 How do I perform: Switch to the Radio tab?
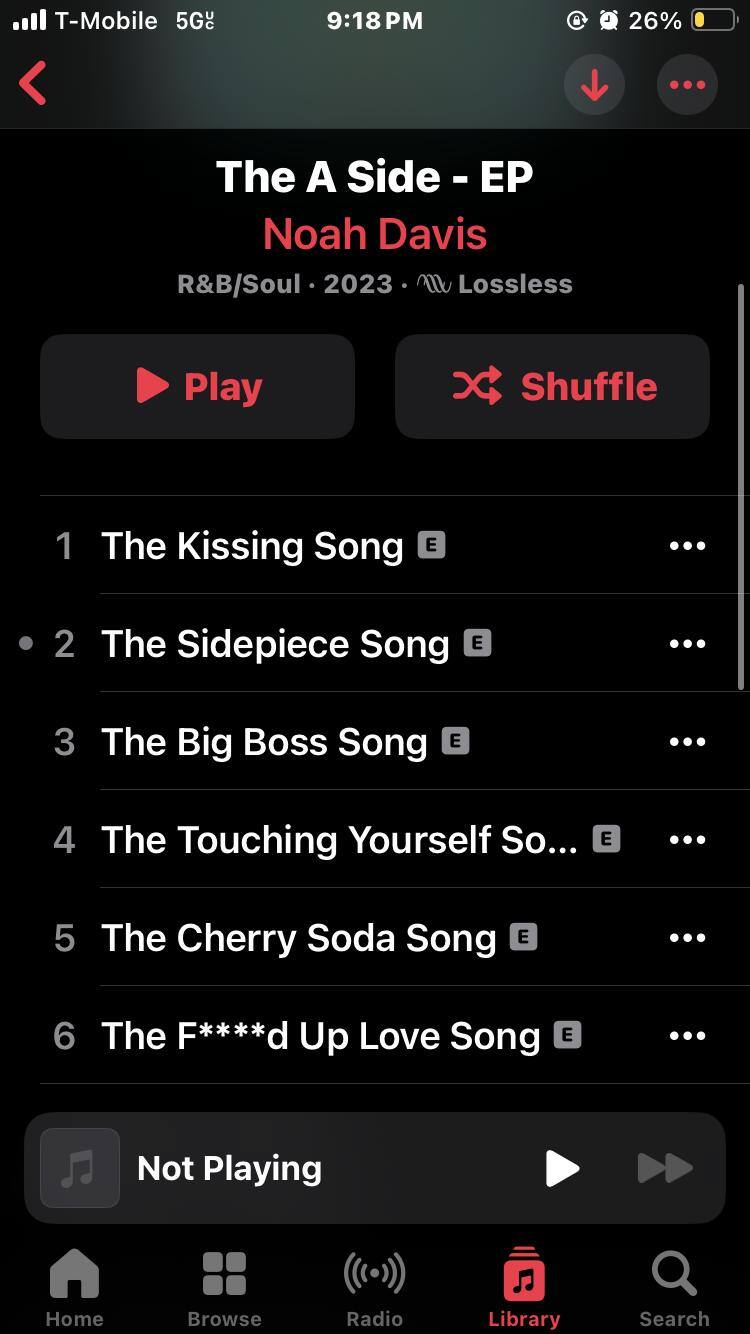374,1288
